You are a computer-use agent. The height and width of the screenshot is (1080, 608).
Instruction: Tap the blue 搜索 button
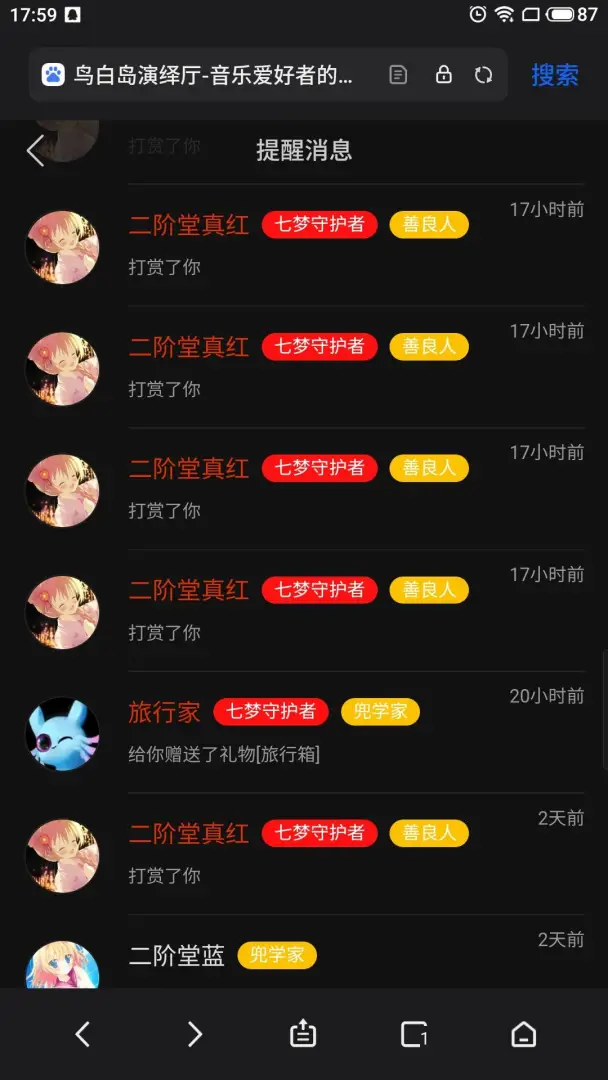click(554, 75)
